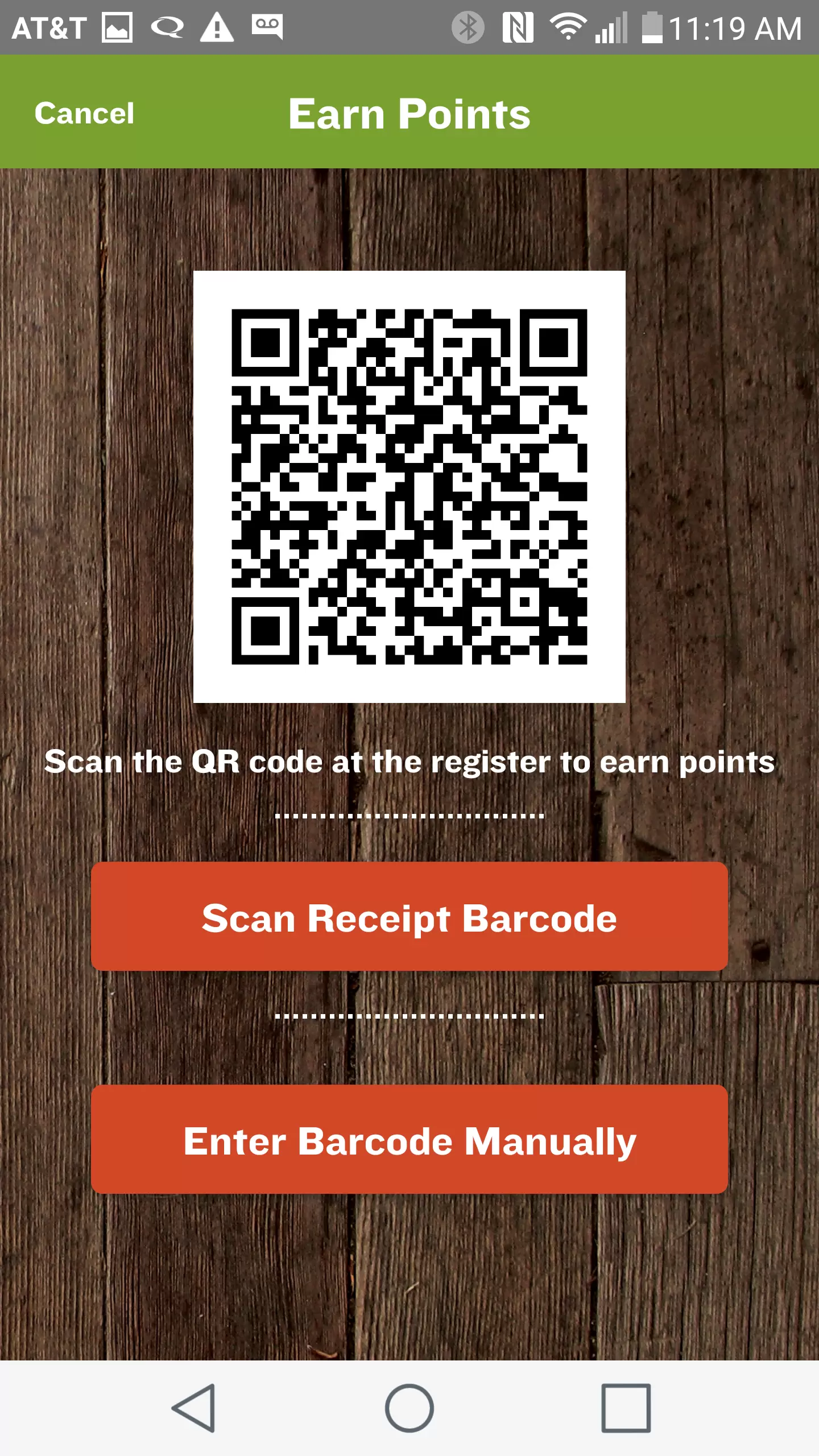Go back using system navigation
819x1456 pixels.
[x=194, y=1408]
